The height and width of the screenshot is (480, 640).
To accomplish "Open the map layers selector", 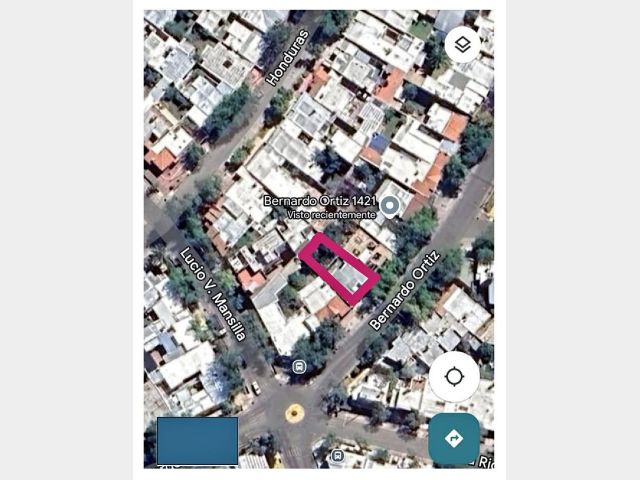I will tap(462, 43).
